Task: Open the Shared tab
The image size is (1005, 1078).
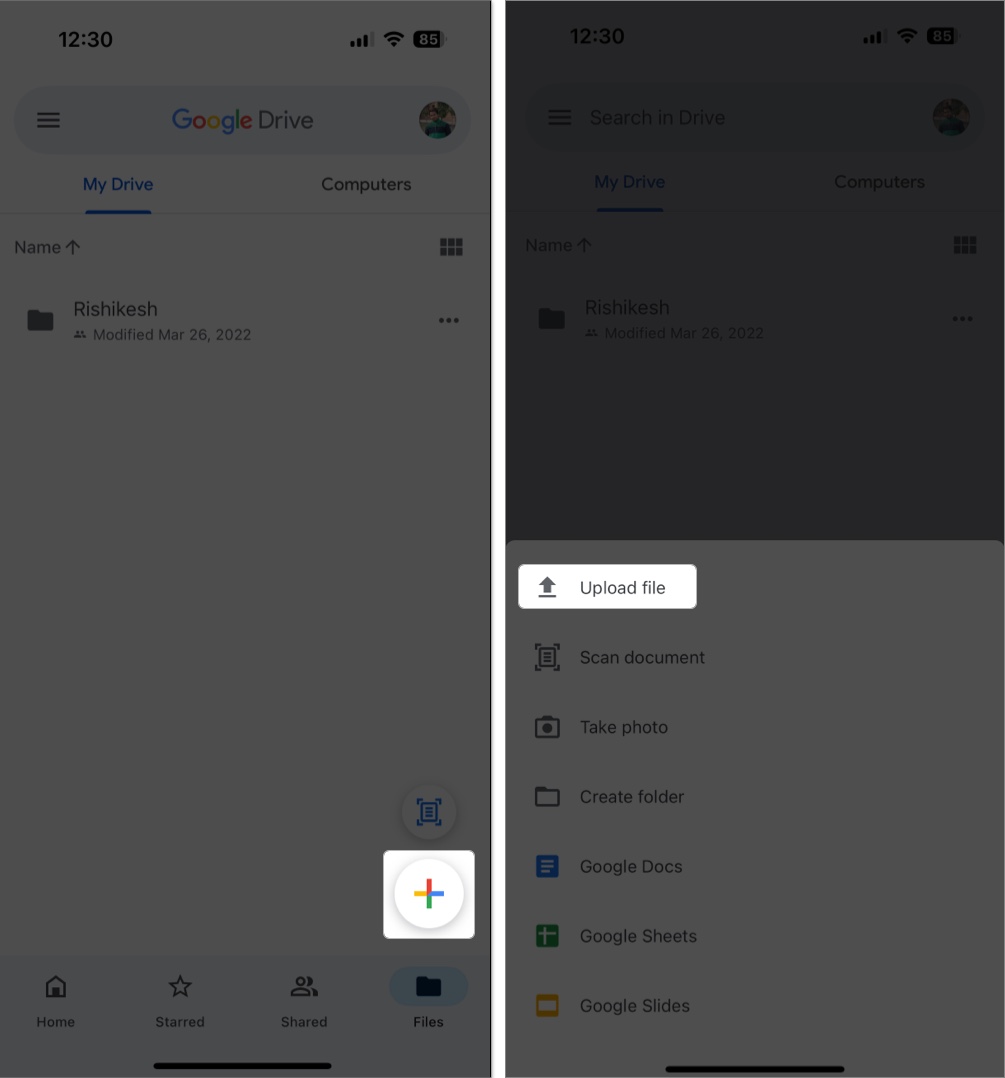Action: [x=304, y=999]
